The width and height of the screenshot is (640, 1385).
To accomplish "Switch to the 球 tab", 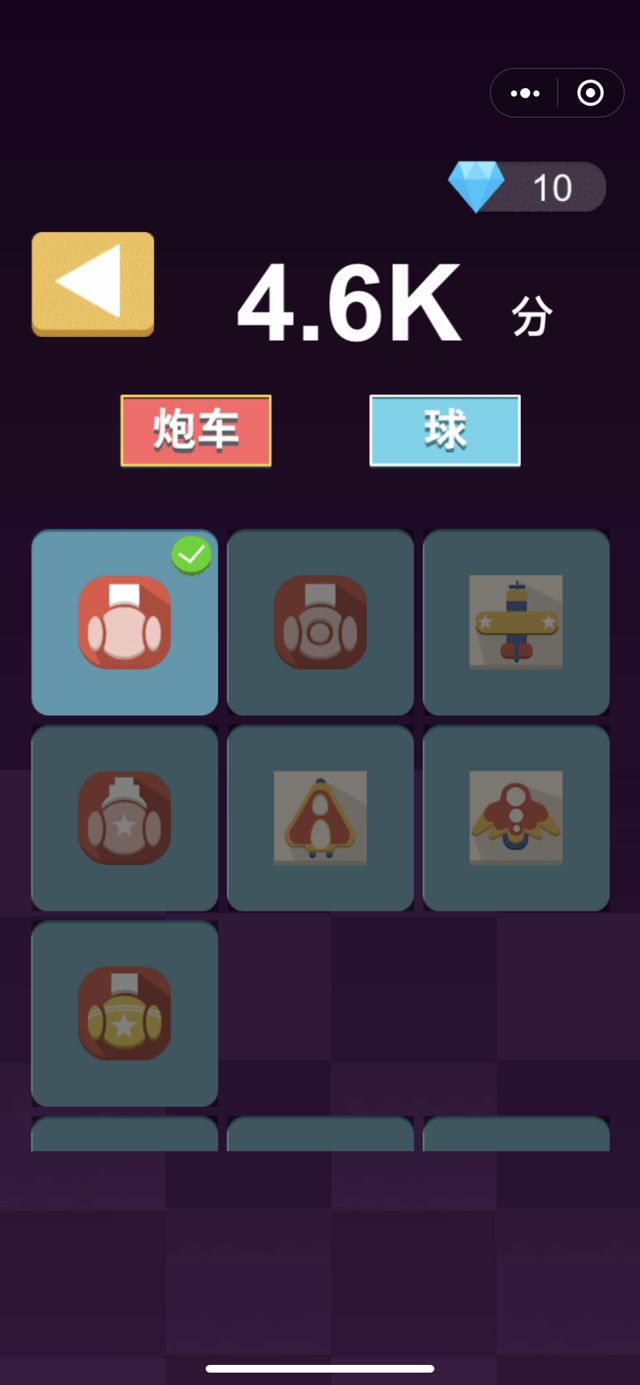I will (445, 431).
